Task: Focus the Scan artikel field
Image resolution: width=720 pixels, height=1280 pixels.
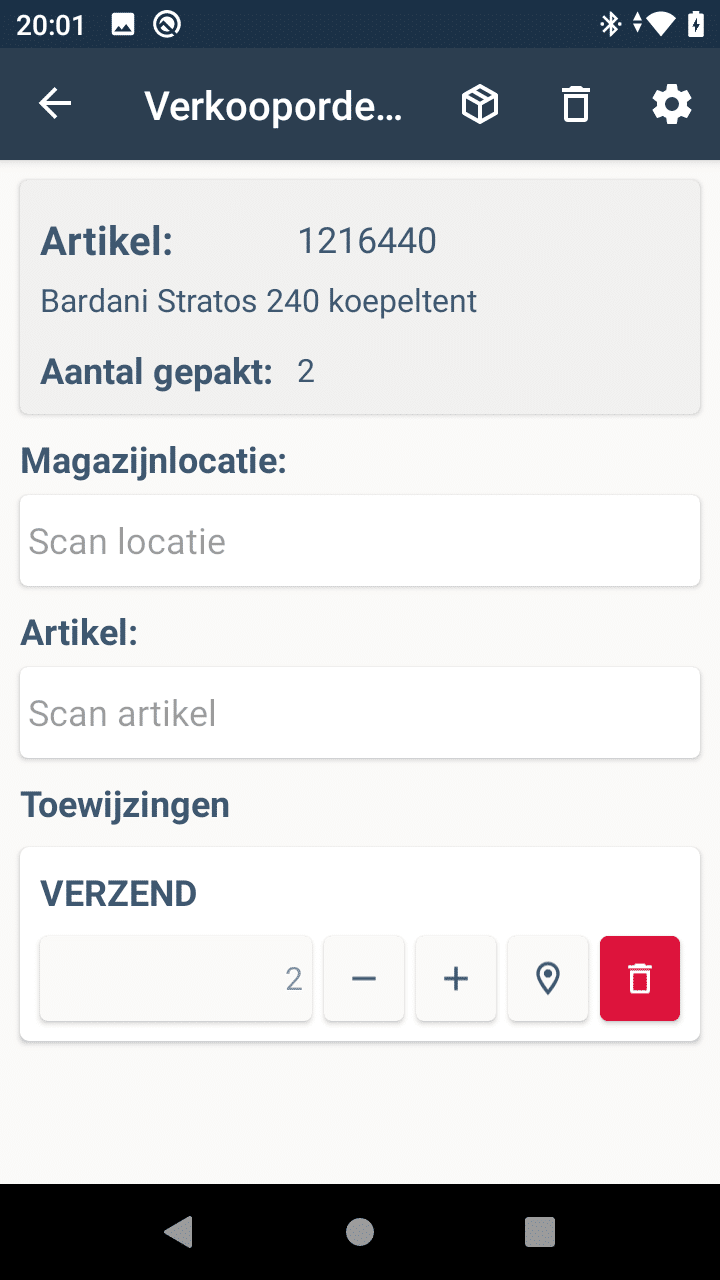Action: (360, 713)
